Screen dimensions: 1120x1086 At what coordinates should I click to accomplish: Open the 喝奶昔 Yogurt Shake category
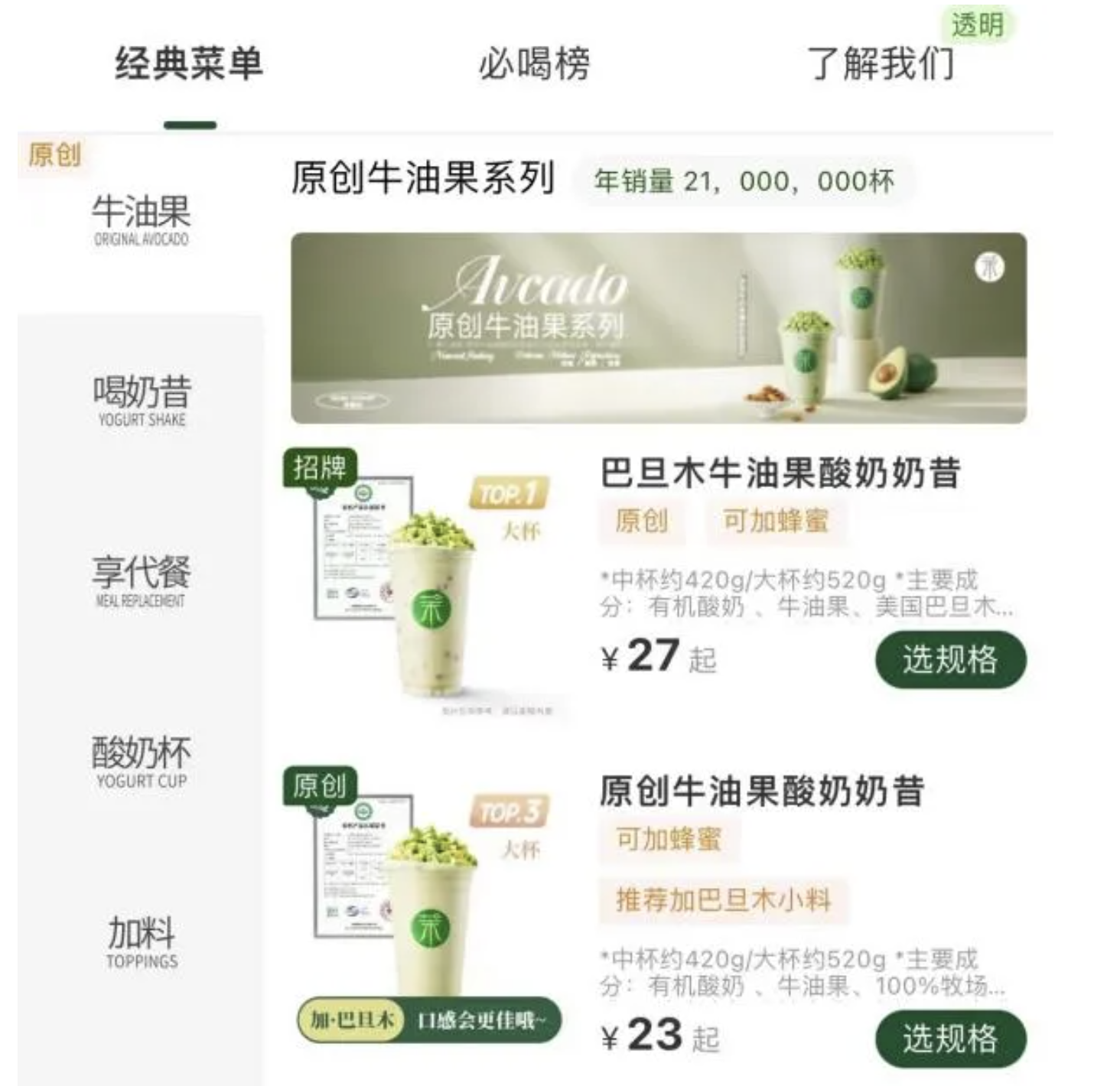[141, 399]
